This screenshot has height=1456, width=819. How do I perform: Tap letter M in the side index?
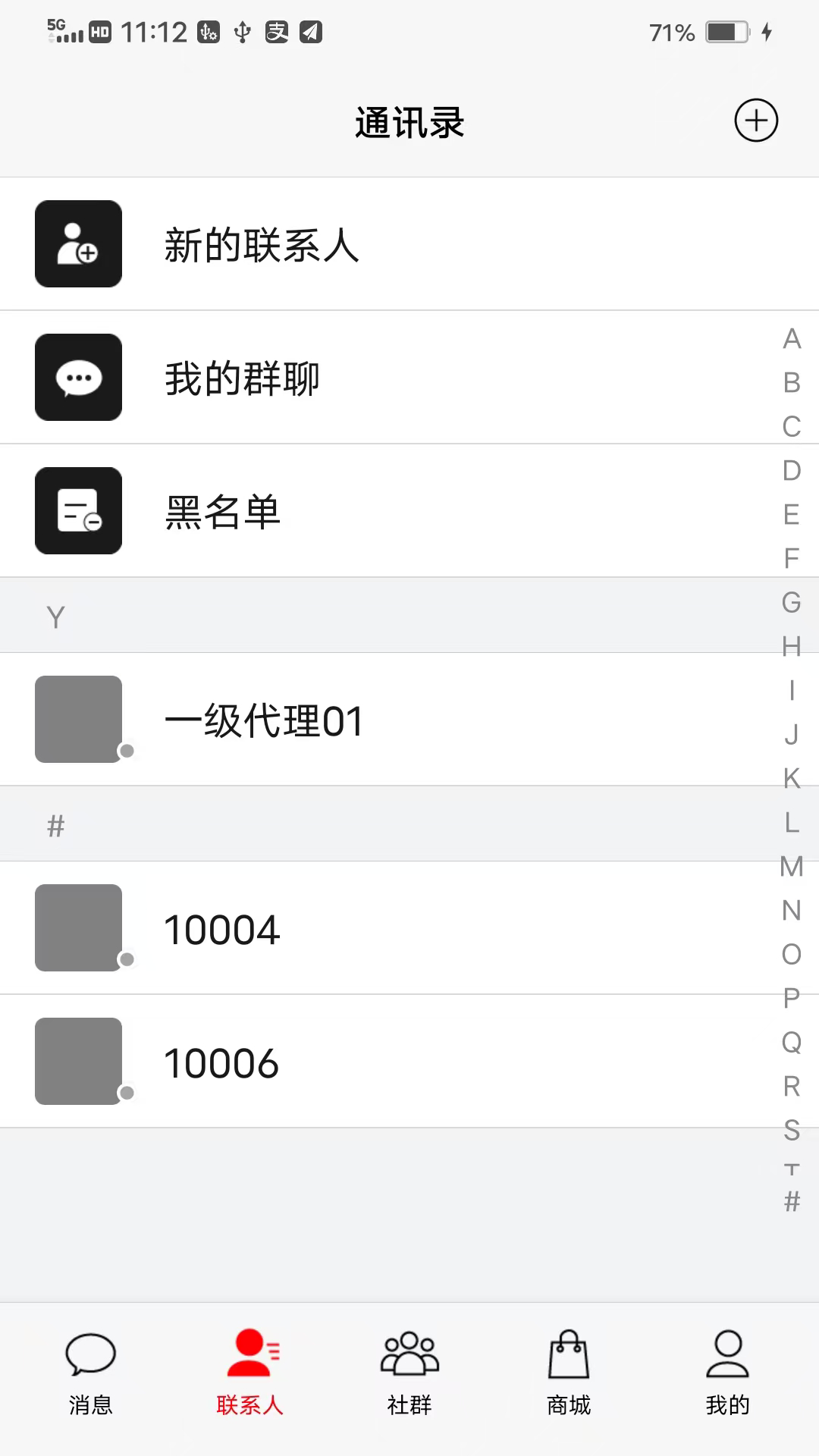pyautogui.click(x=791, y=864)
